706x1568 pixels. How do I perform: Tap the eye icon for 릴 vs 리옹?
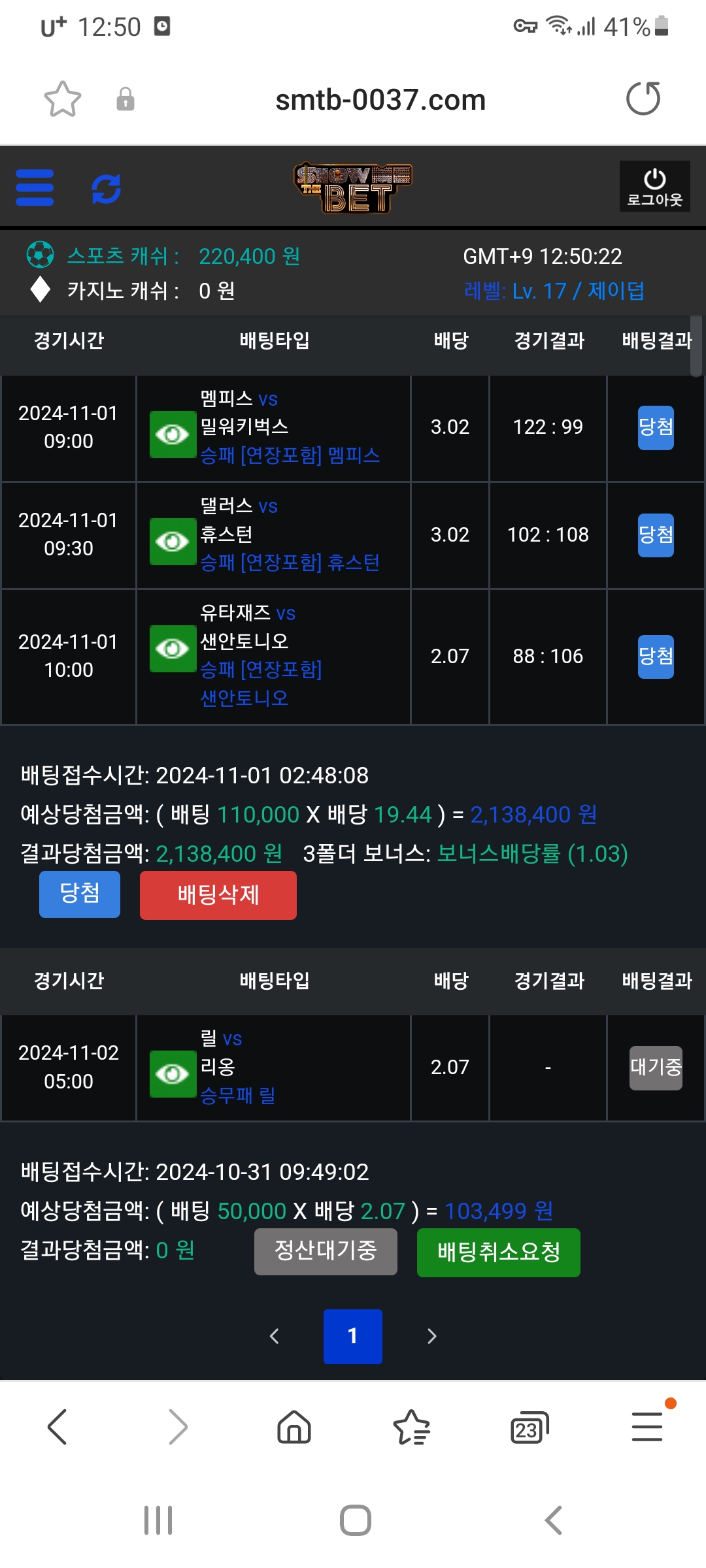173,1073
